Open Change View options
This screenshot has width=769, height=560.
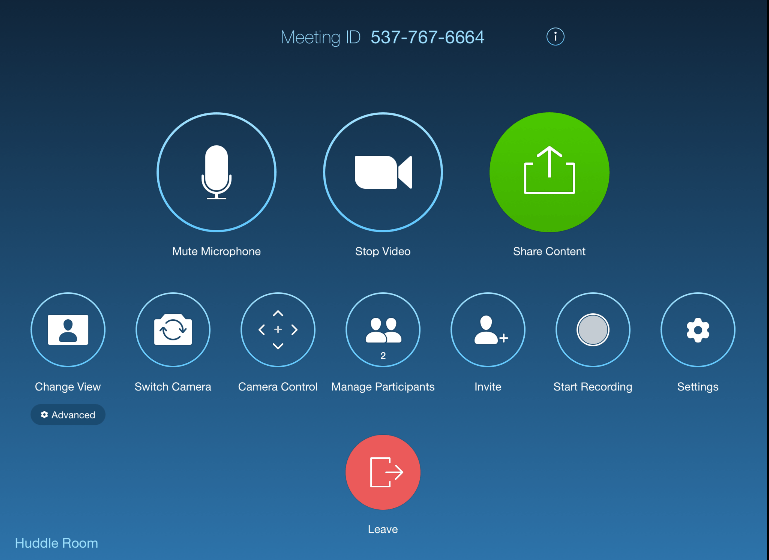68,330
